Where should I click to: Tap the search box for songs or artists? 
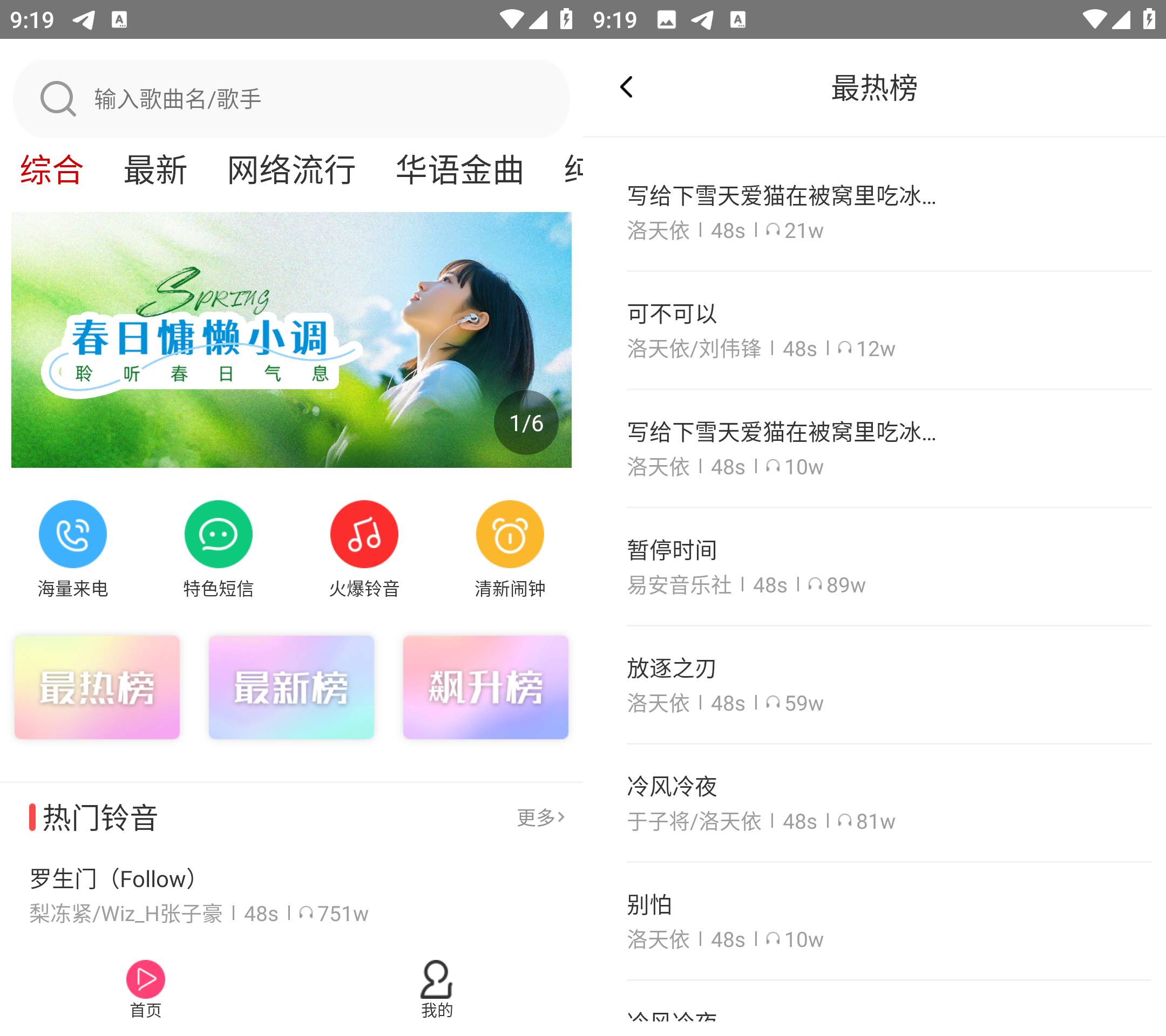(x=291, y=99)
